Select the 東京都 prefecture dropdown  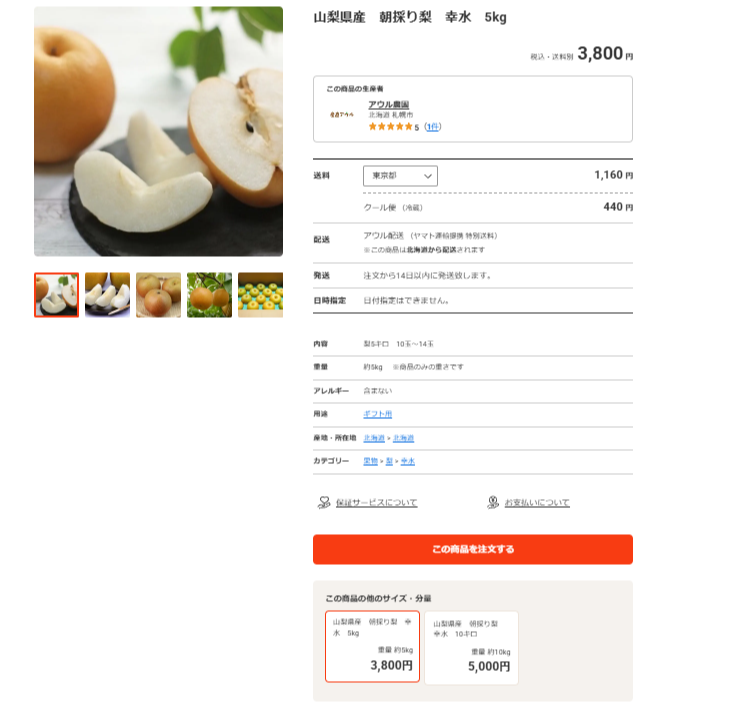tap(400, 176)
